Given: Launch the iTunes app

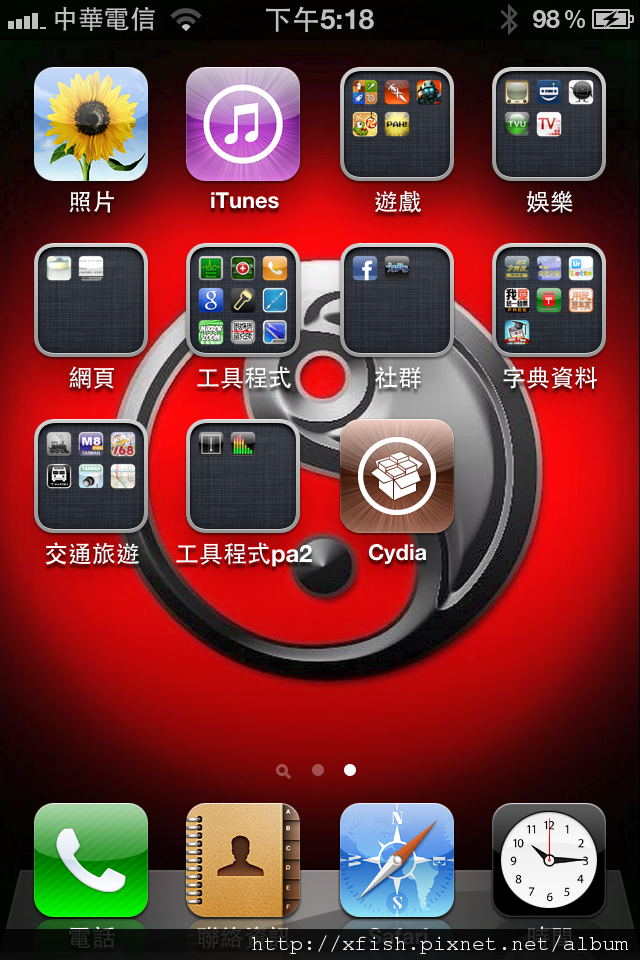Looking at the screenshot, I should 243,124.
